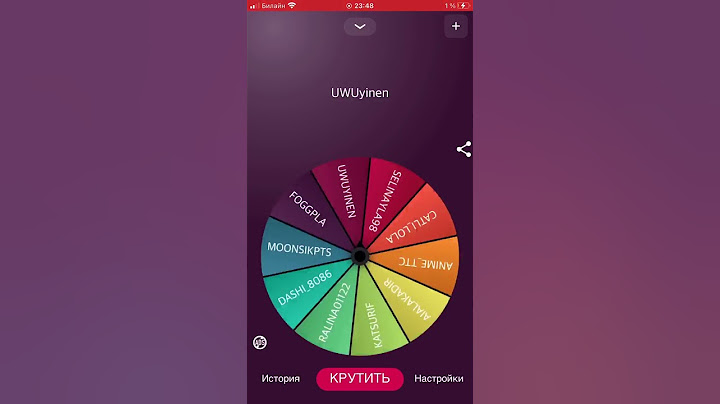The image size is (720, 404).
Task: Tap the КРУТИТЬ spin button
Action: tap(360, 379)
